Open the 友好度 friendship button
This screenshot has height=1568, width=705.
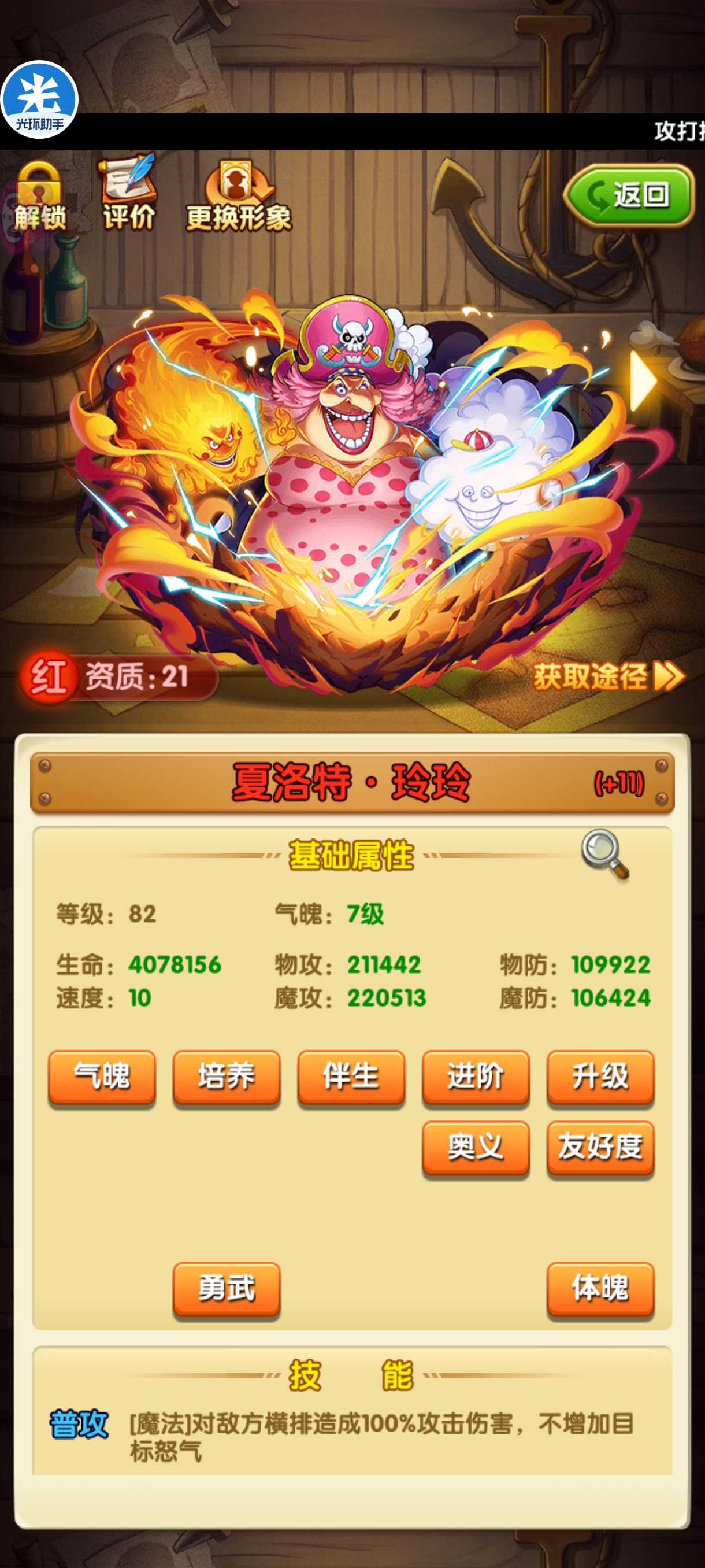click(600, 1148)
